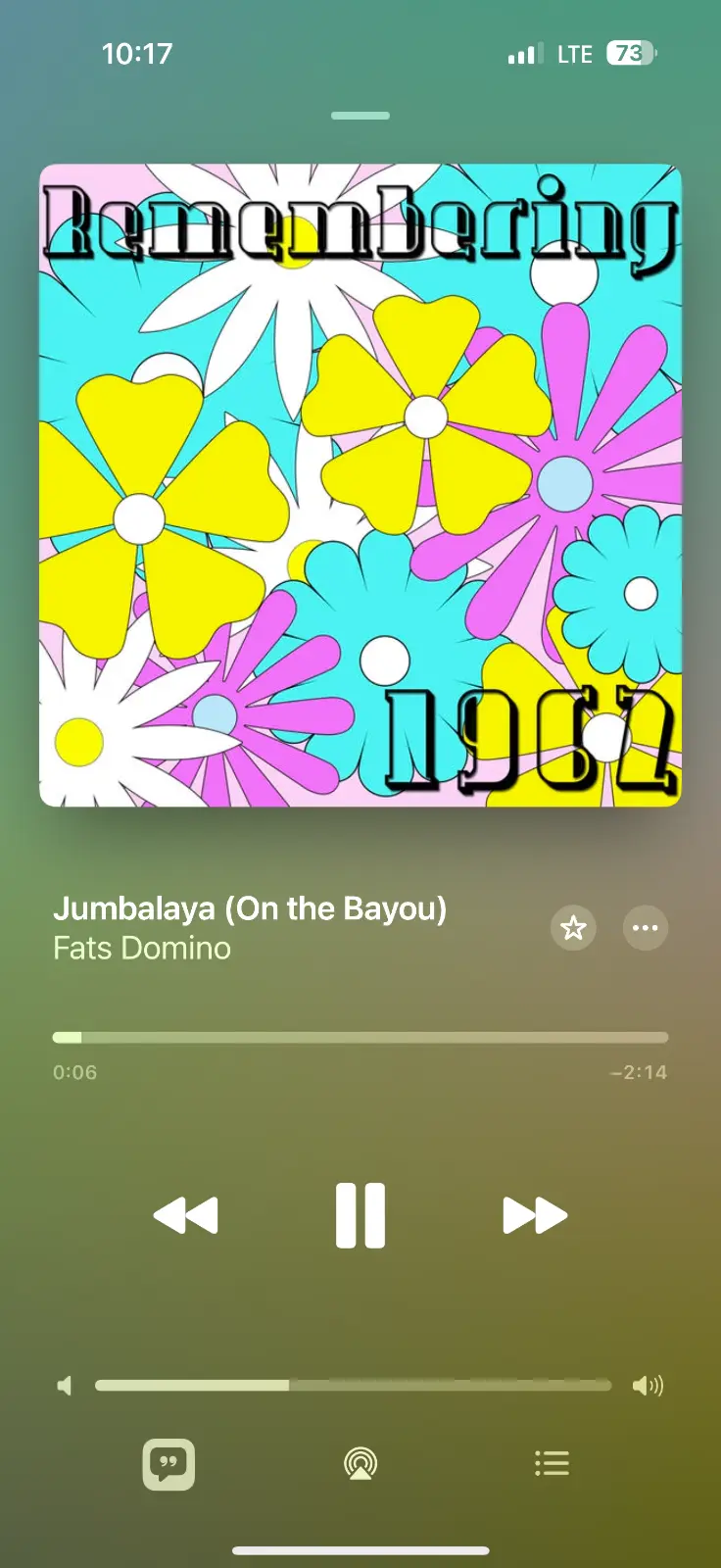721x1568 pixels.
Task: Tap the playback progress bar
Action: coord(360,1037)
